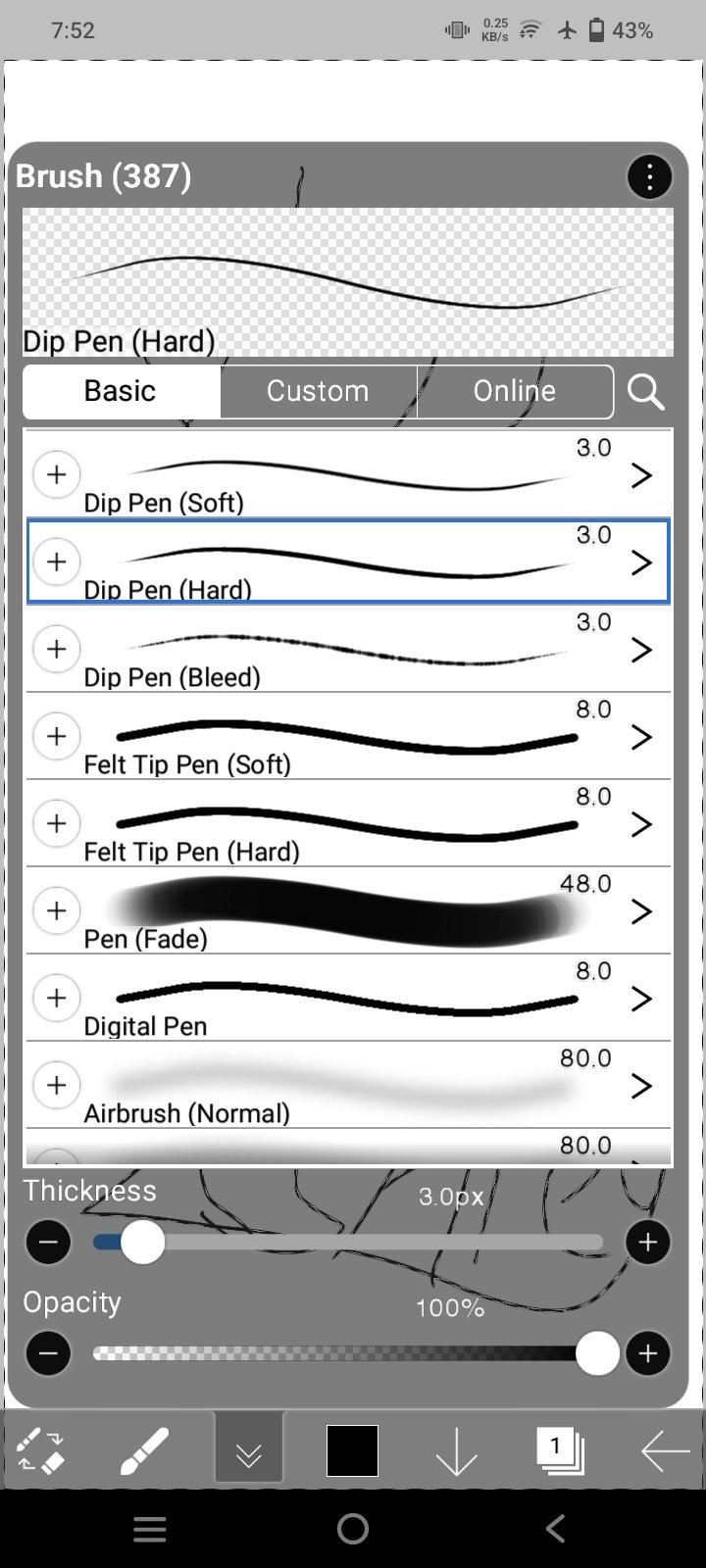Pick the Digital Pen brush
The height and width of the screenshot is (1568, 706).
[x=348, y=998]
